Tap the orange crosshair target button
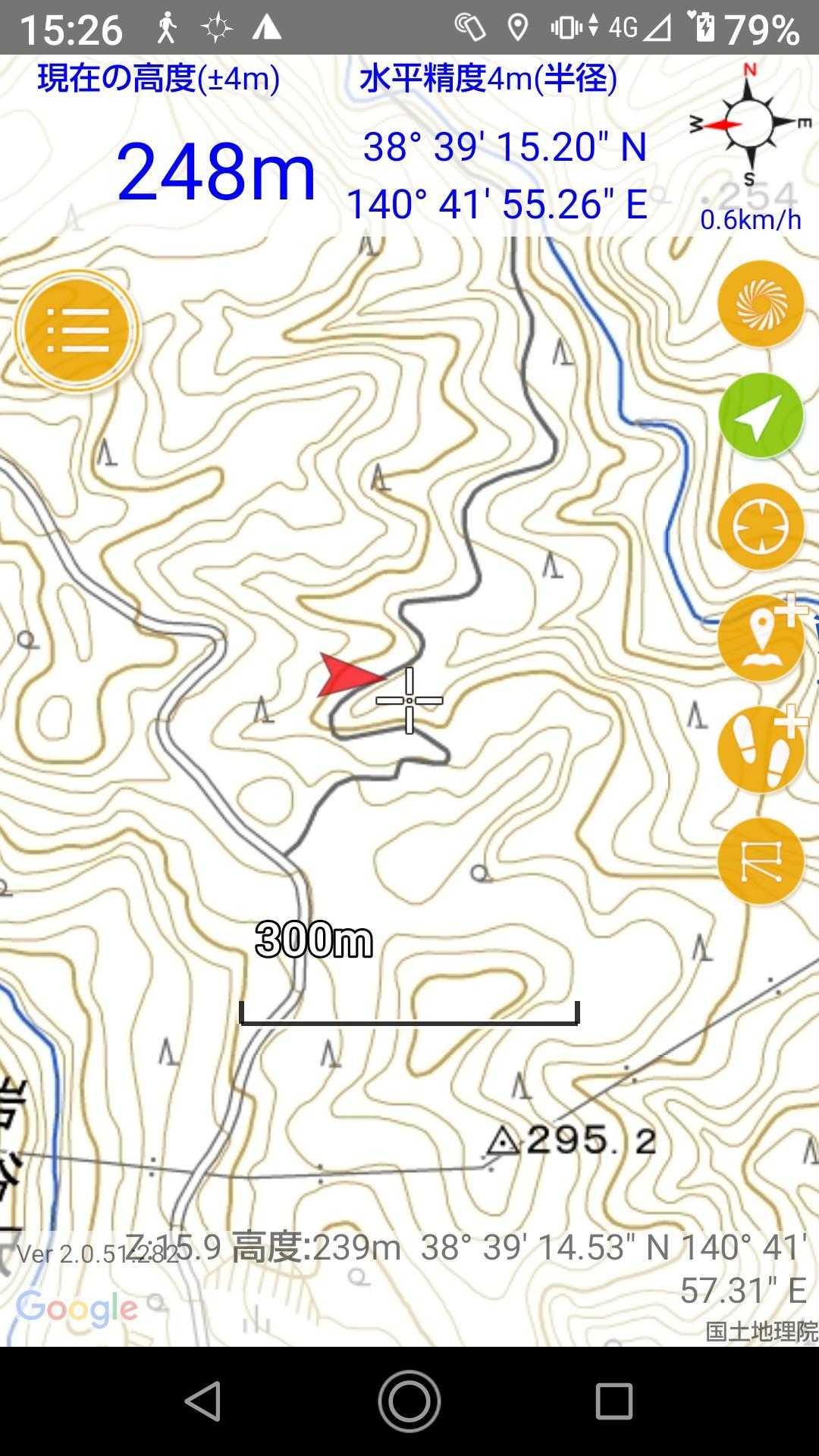819x1456 pixels. coord(761,527)
